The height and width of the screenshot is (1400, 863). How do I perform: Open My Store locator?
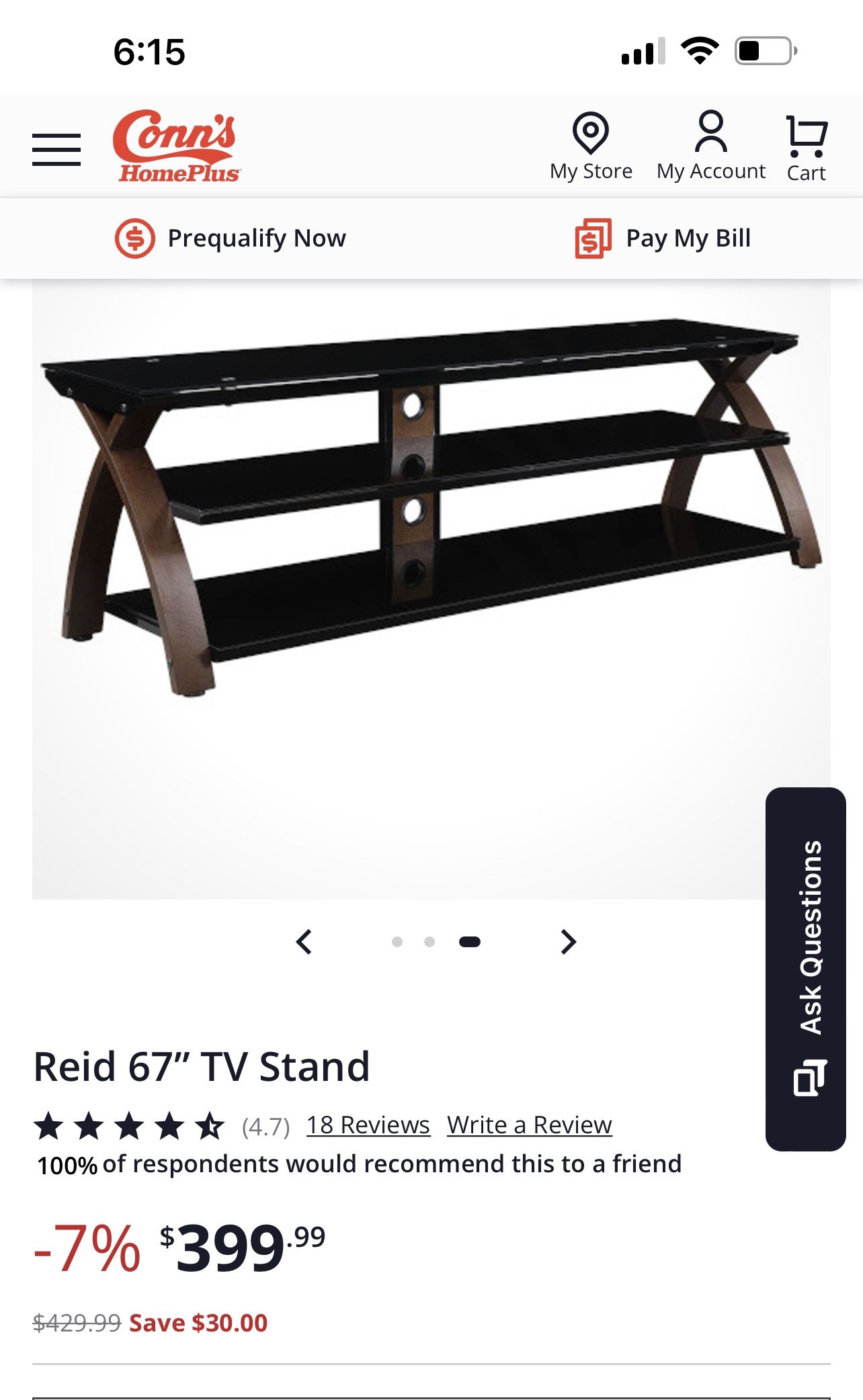(591, 146)
